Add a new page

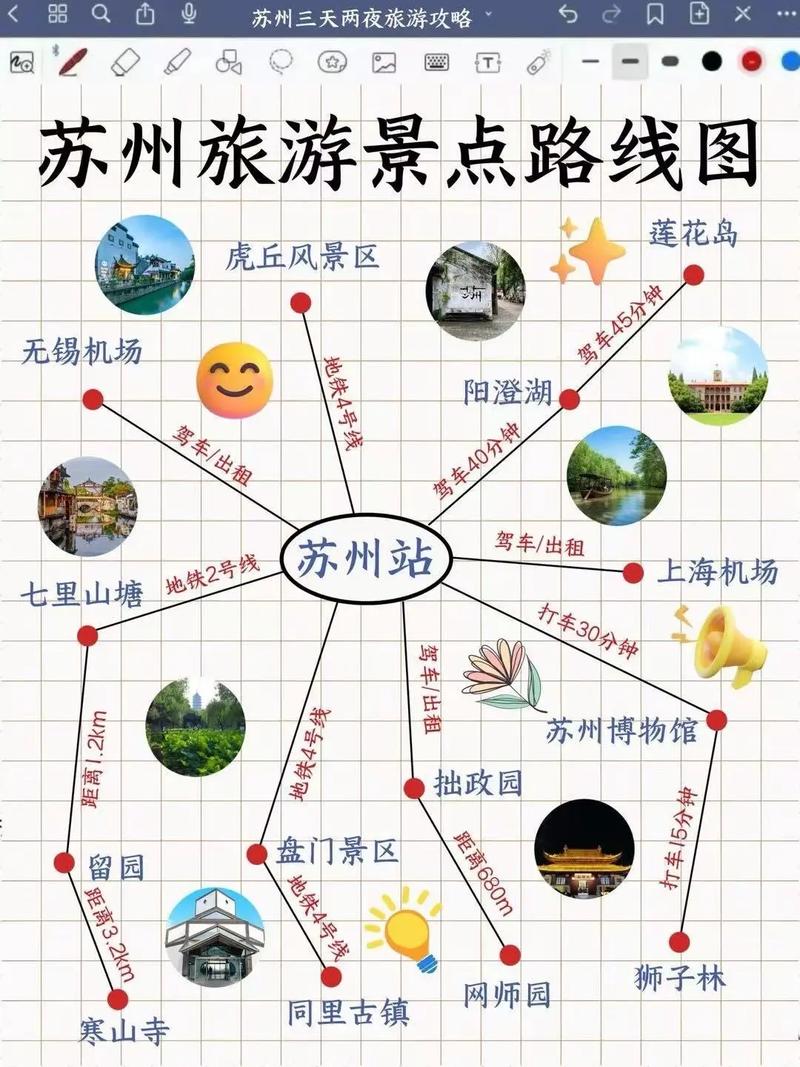[x=698, y=14]
